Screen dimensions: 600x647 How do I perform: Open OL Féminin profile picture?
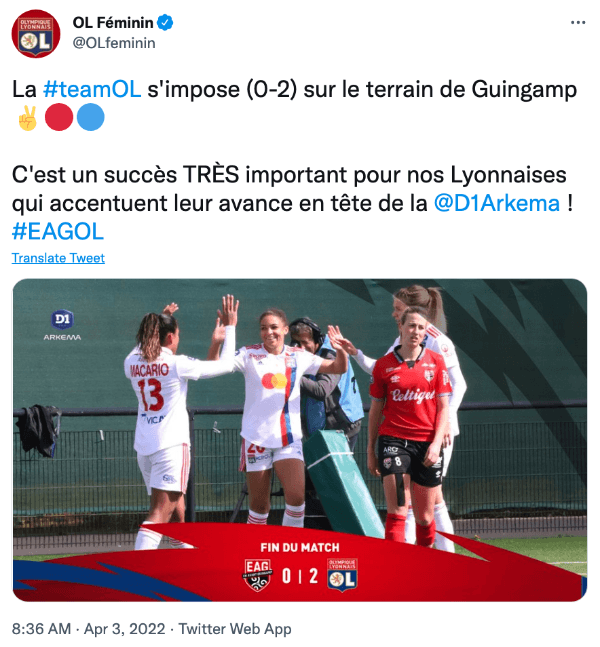[35, 34]
